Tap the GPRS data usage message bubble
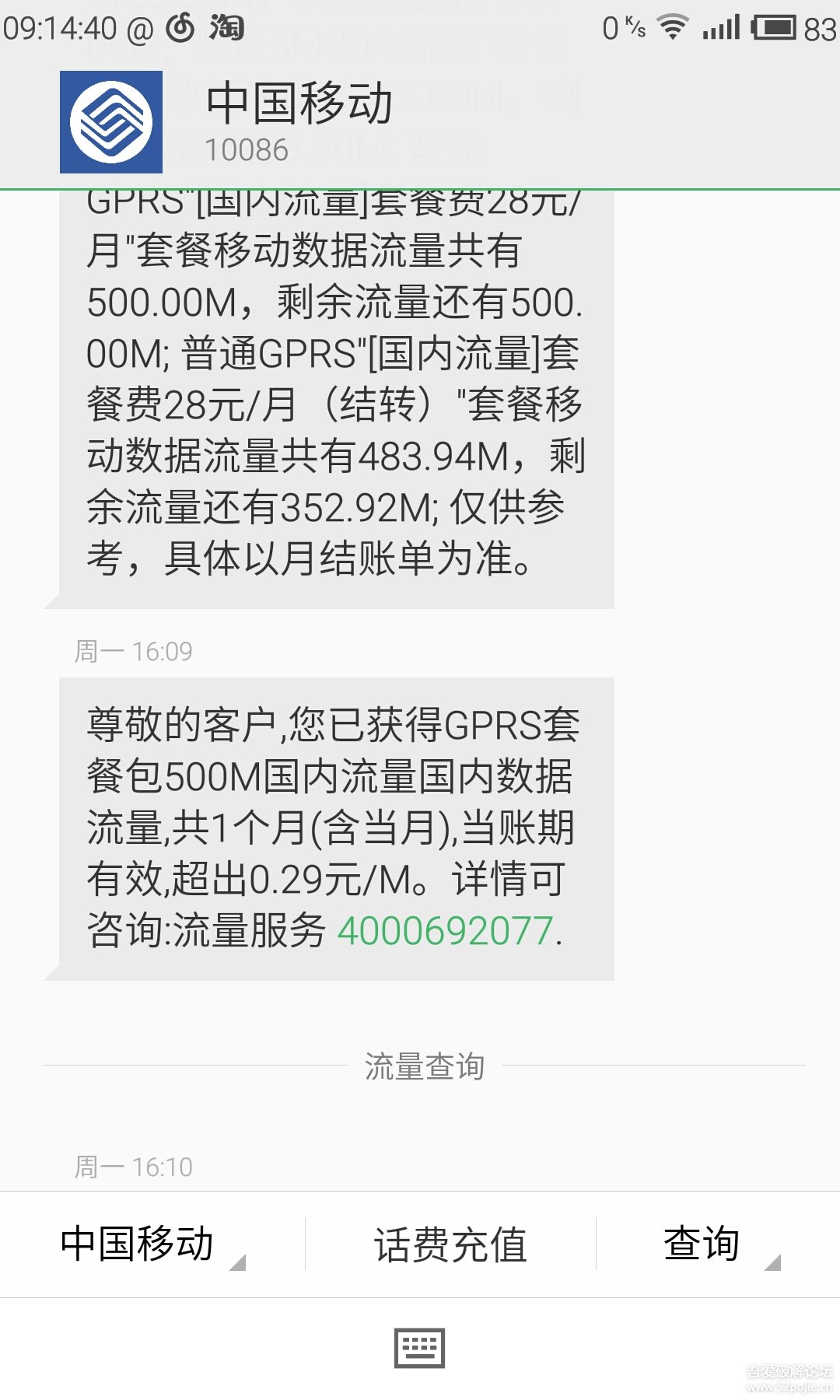840x1400 pixels. [334, 389]
